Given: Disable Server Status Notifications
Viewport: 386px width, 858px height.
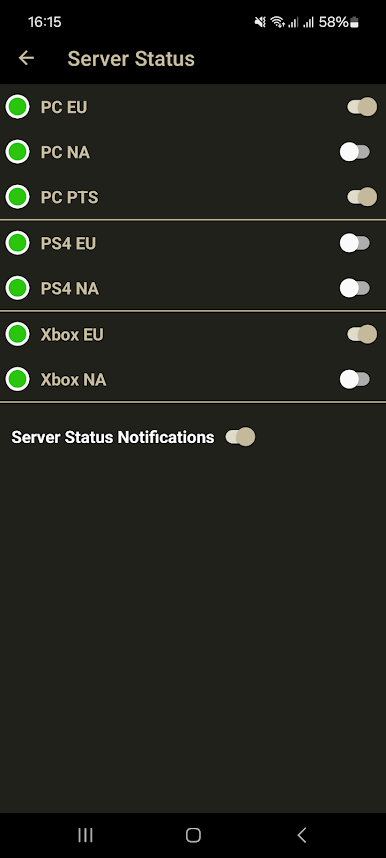Looking at the screenshot, I should 240,437.
